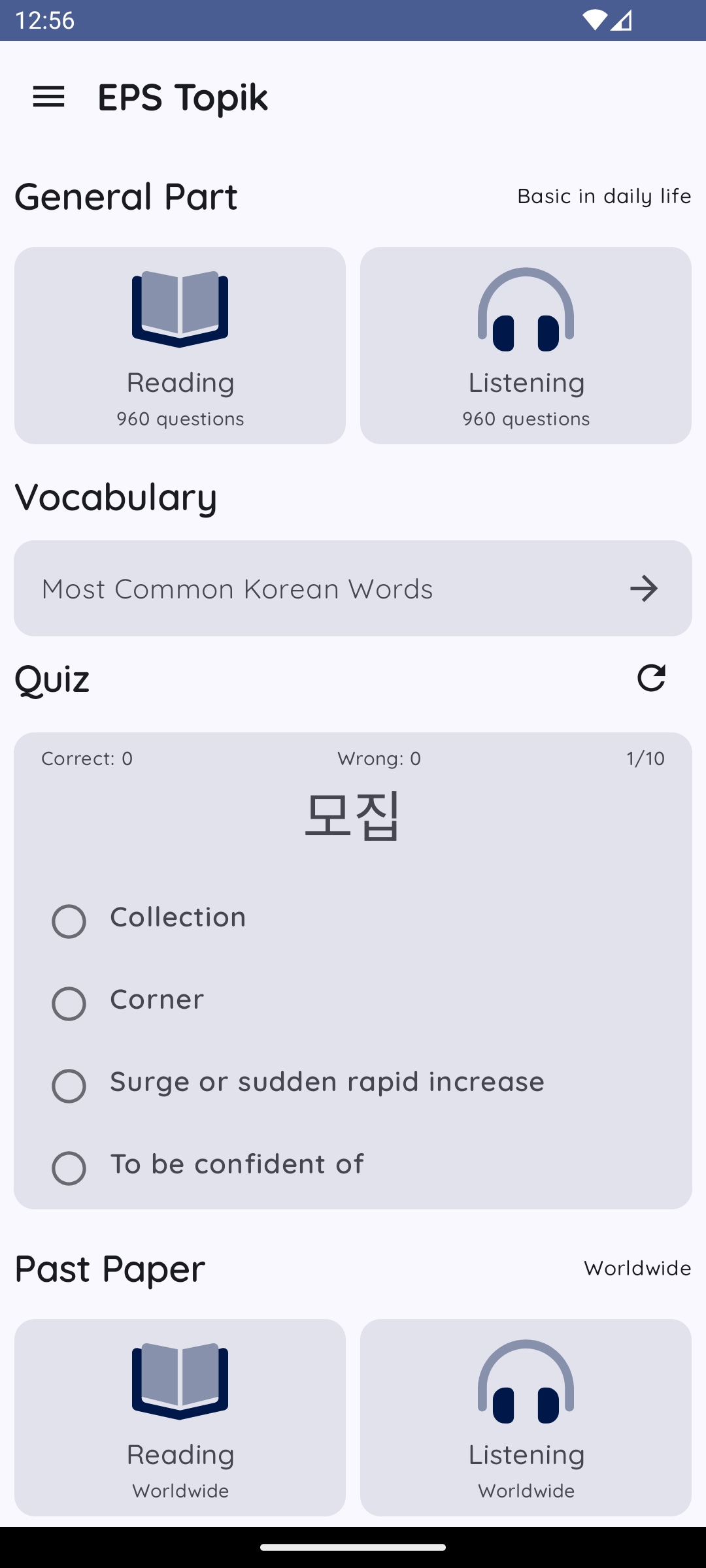The width and height of the screenshot is (706, 1568).
Task: Select the Collection answer
Action: click(x=69, y=921)
